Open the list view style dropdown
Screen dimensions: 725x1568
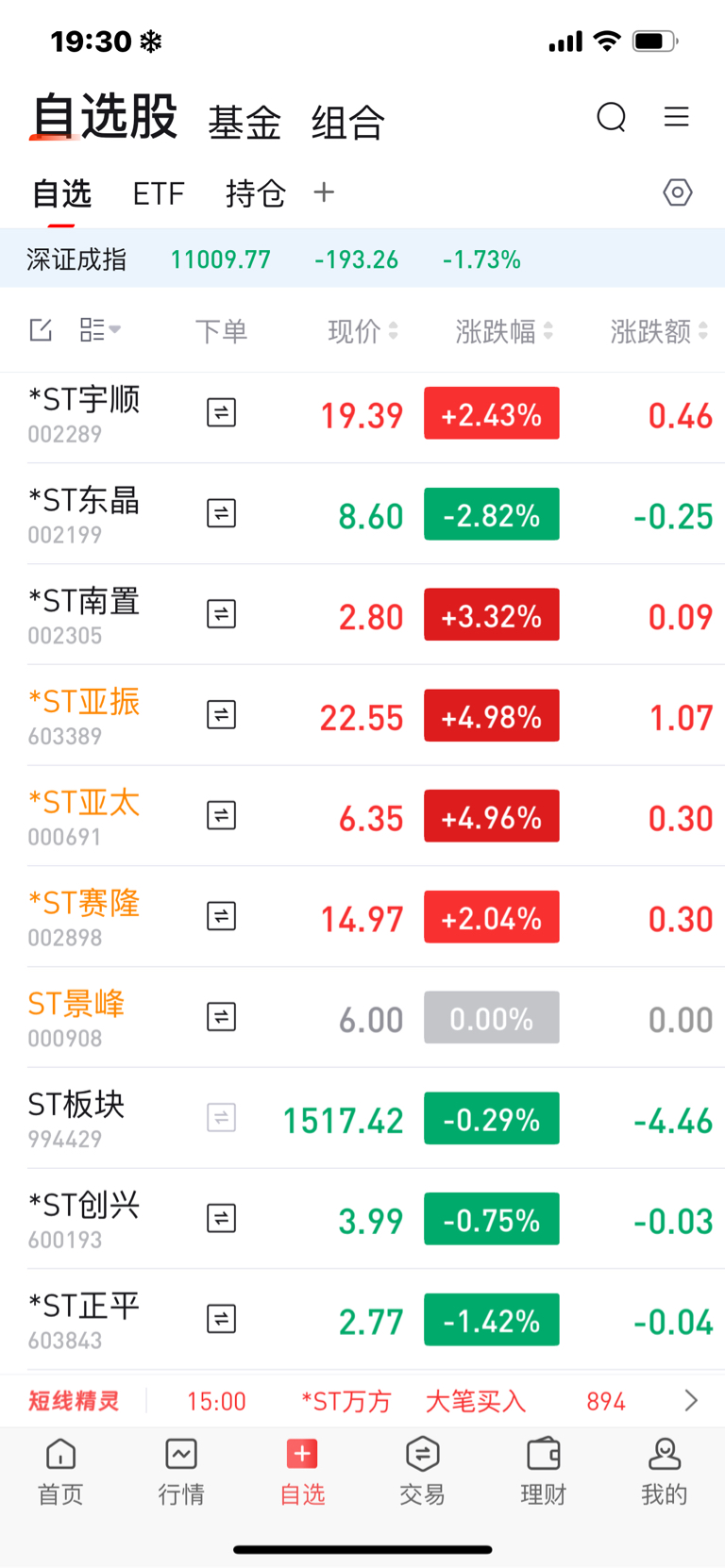click(100, 329)
